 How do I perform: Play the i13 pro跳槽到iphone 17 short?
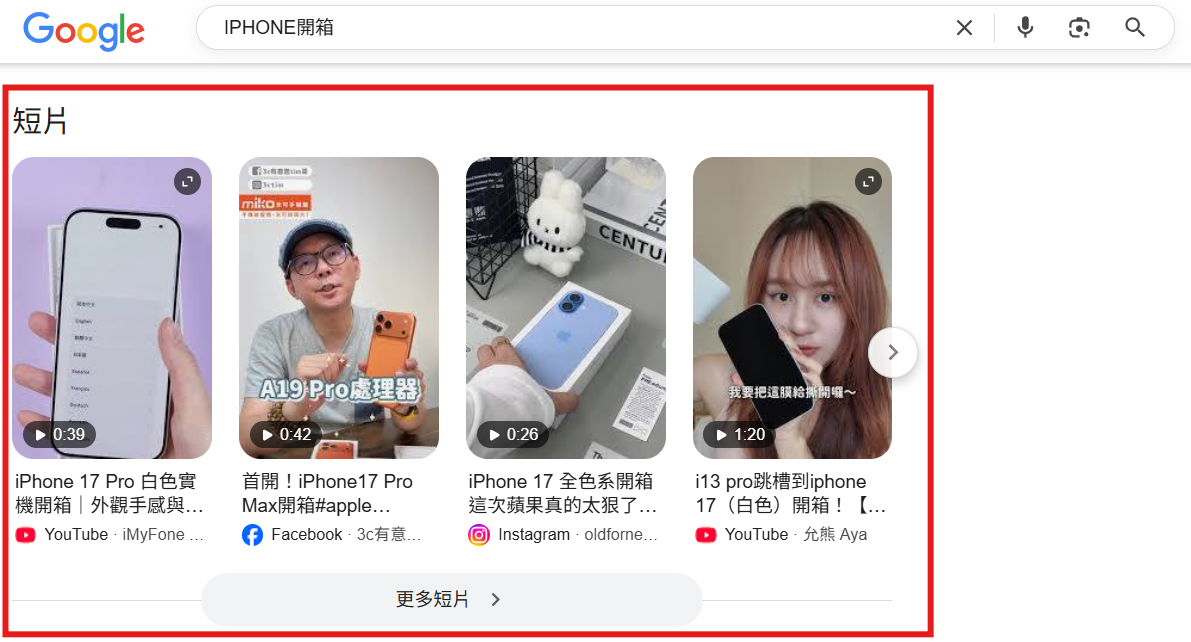pos(792,308)
